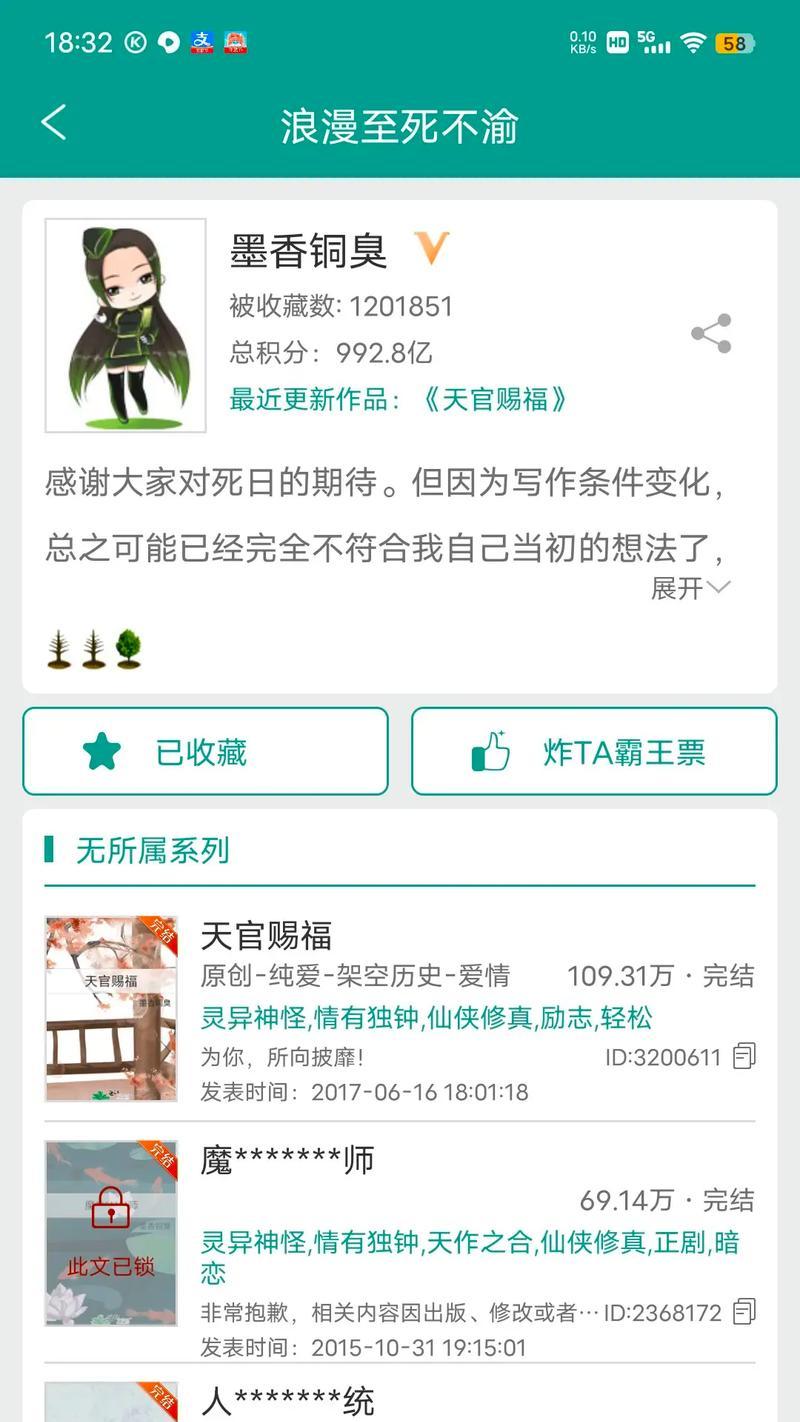The image size is (800, 1422).
Task: Go back using the top-left arrow
Action: click(54, 124)
